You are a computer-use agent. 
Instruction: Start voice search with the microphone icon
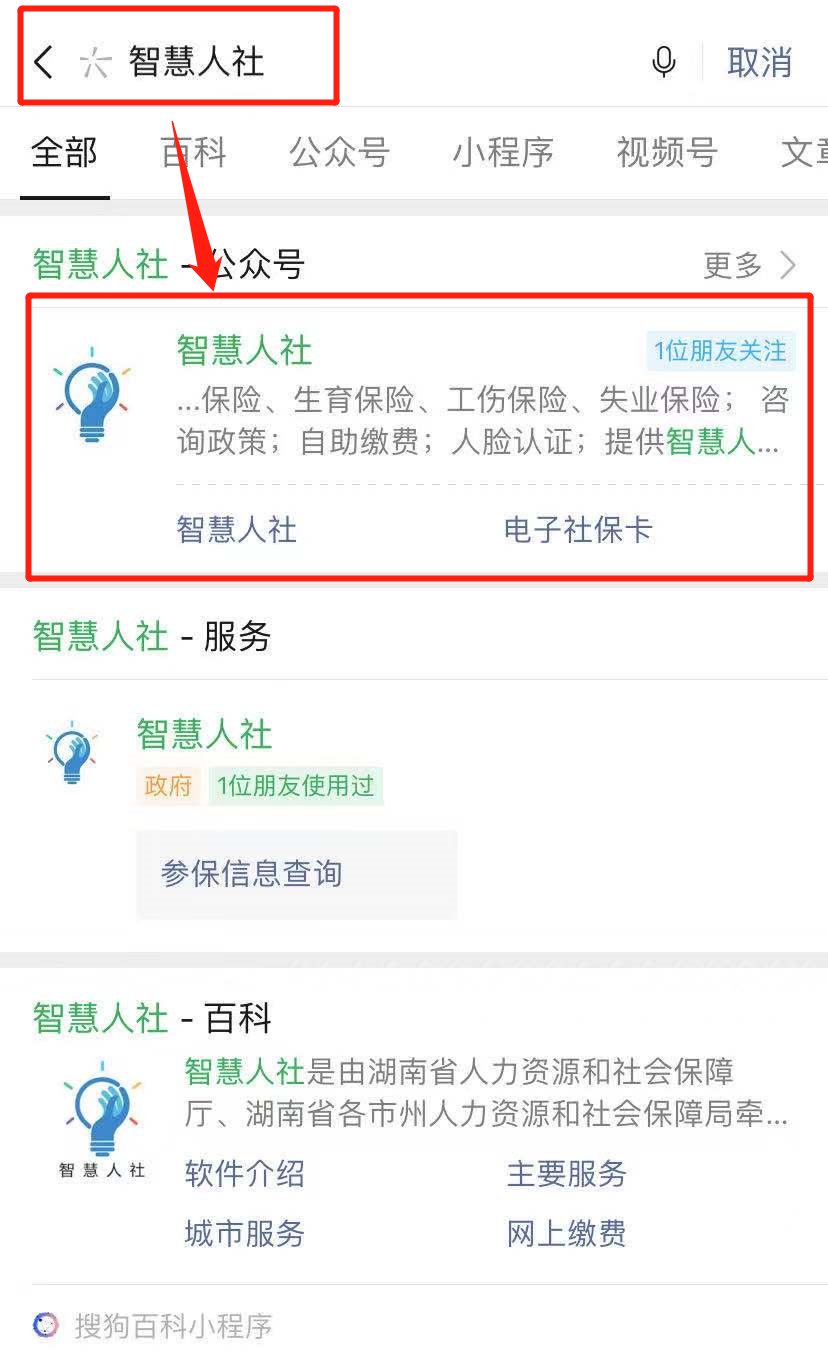[x=663, y=62]
